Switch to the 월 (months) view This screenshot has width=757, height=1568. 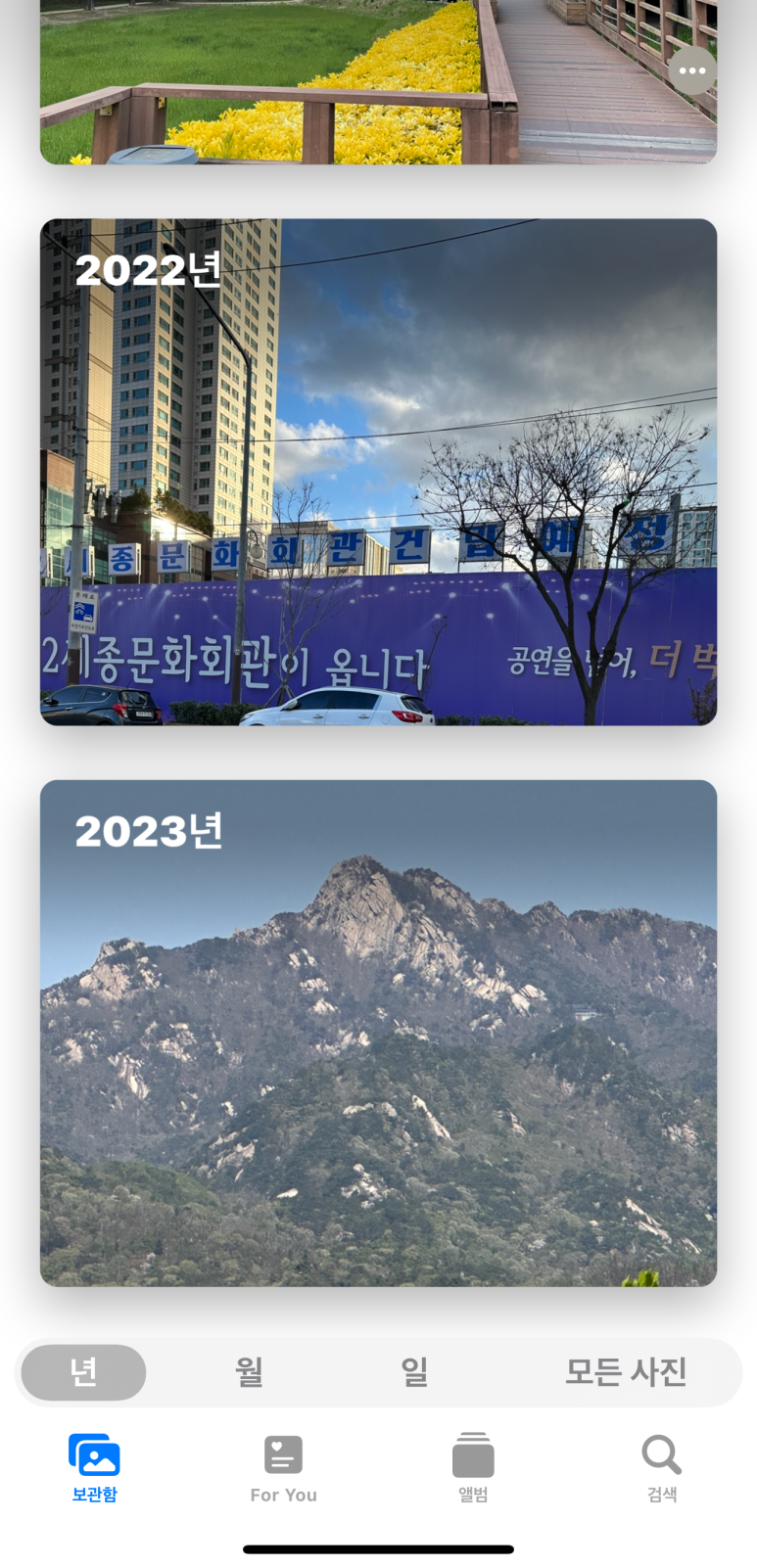[249, 1372]
